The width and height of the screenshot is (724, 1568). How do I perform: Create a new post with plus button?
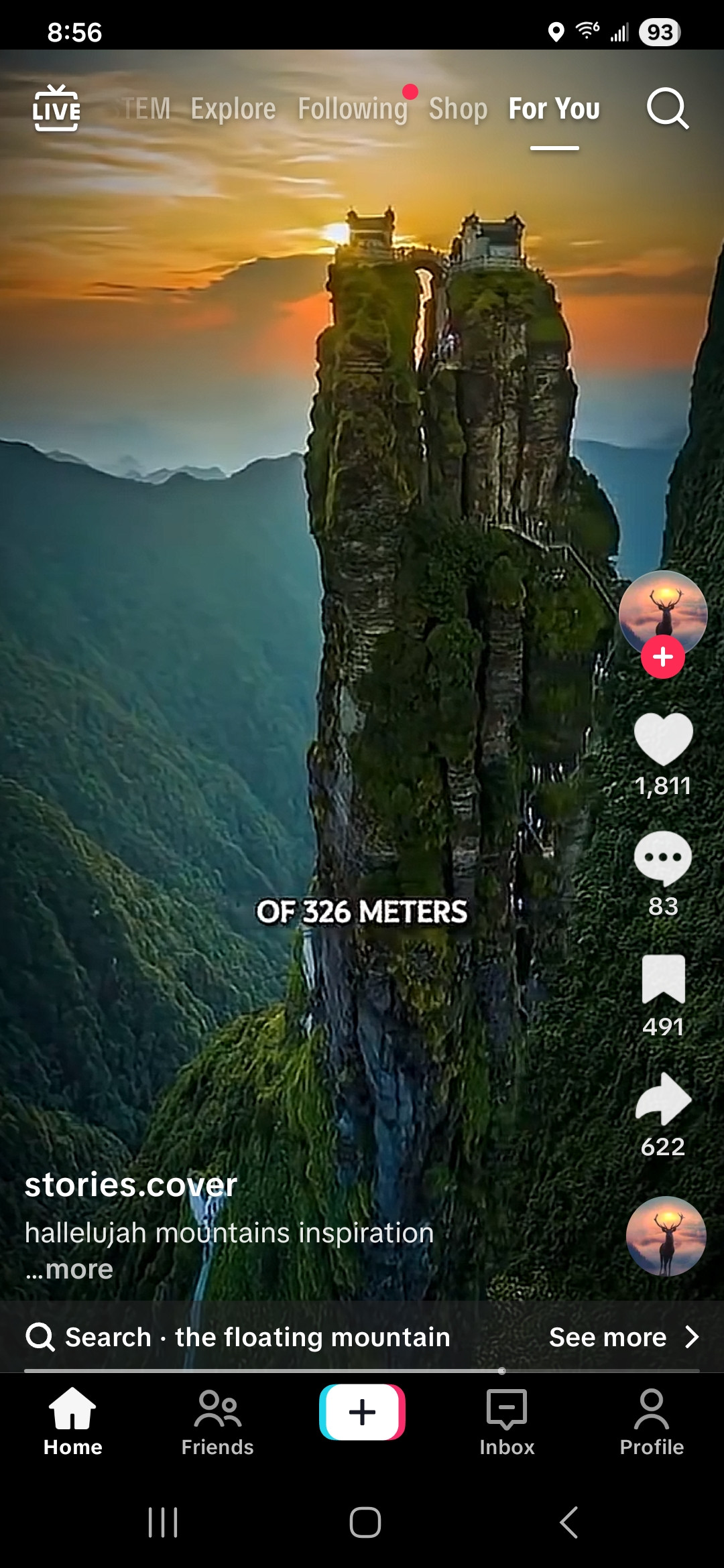(362, 1413)
